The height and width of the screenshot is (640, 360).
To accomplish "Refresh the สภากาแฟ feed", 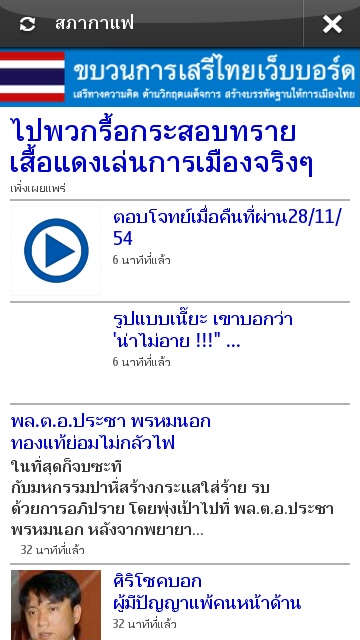I will click(27, 24).
